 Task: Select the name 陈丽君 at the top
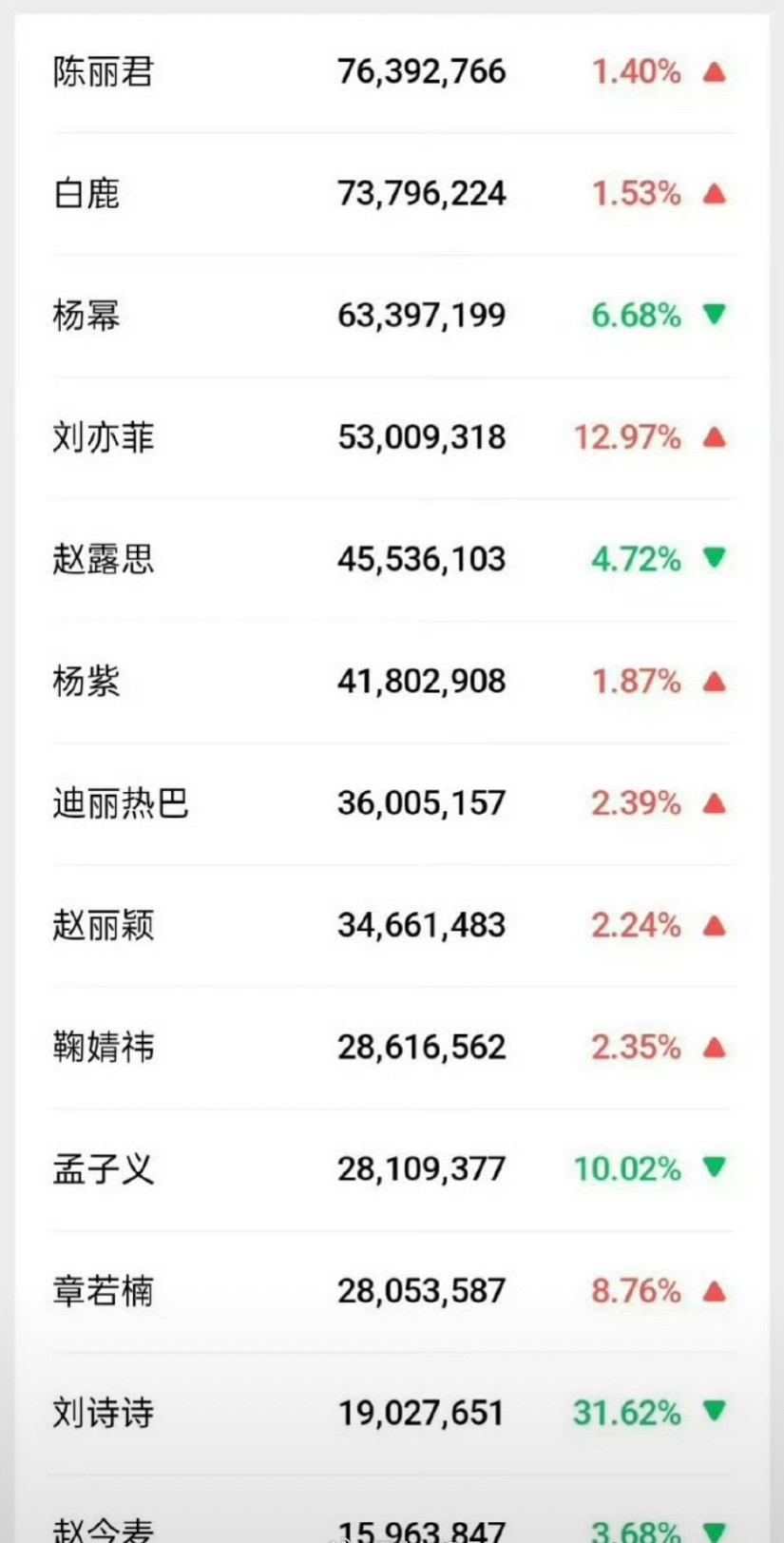[x=101, y=71]
